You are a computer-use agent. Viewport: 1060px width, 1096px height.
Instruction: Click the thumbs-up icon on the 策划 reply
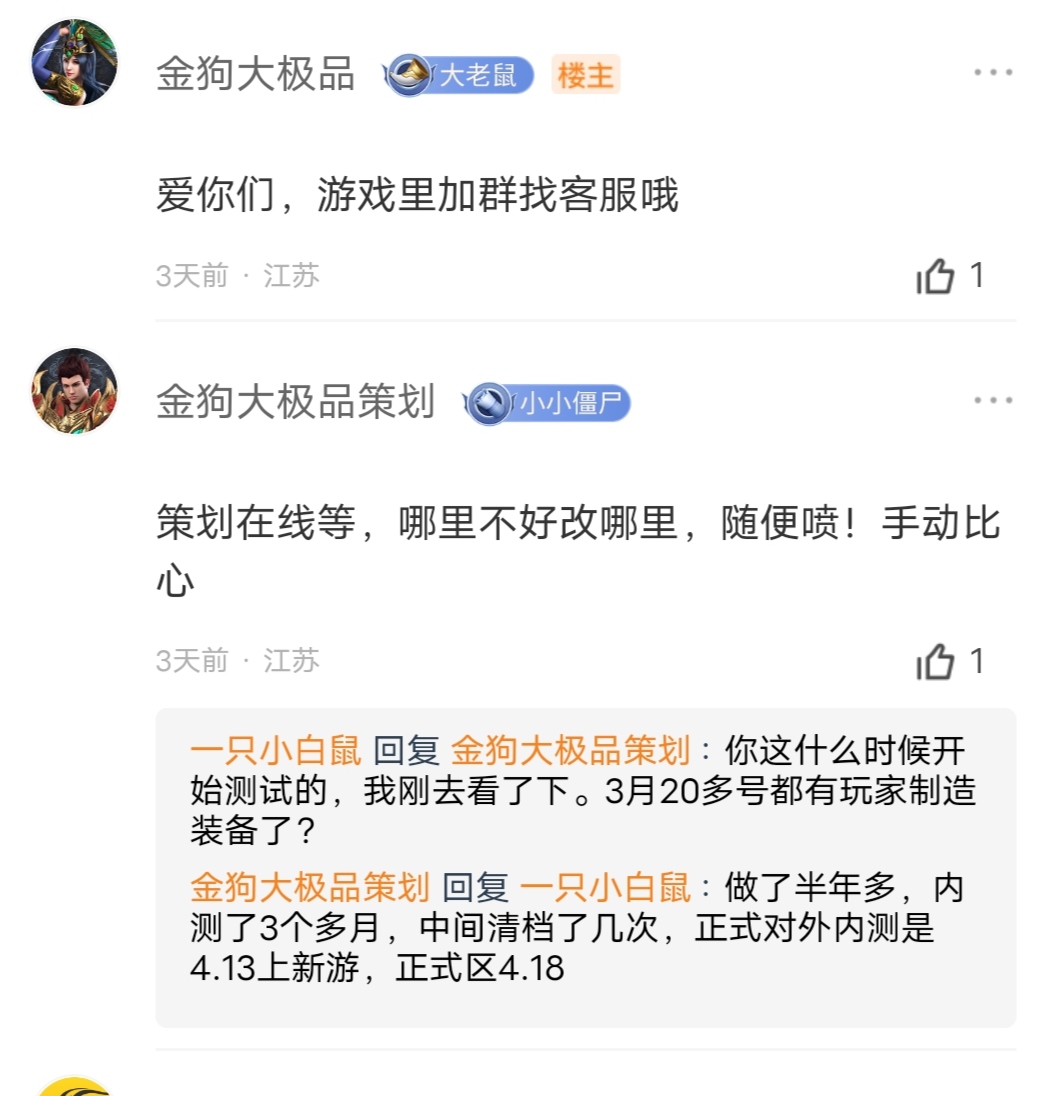938,661
